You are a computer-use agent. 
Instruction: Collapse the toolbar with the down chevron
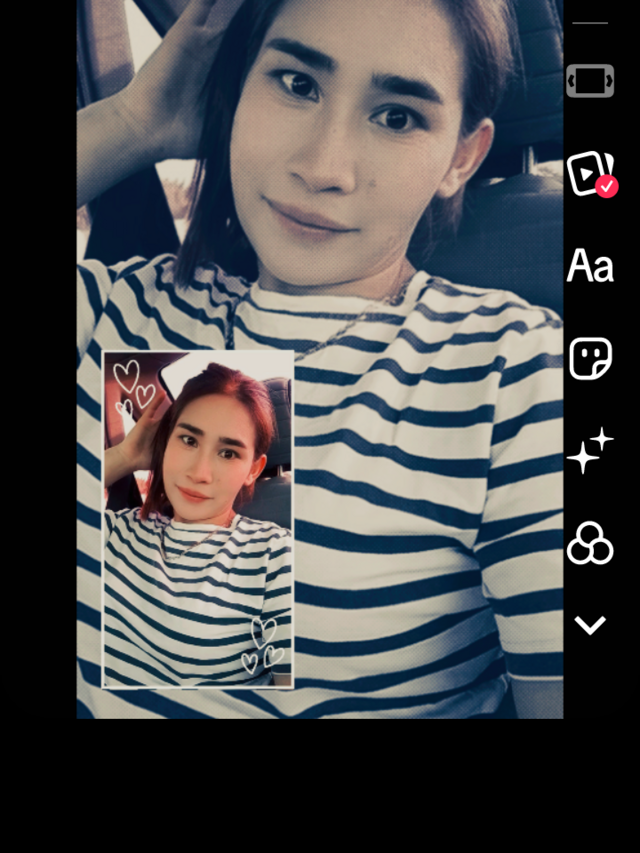click(x=590, y=626)
